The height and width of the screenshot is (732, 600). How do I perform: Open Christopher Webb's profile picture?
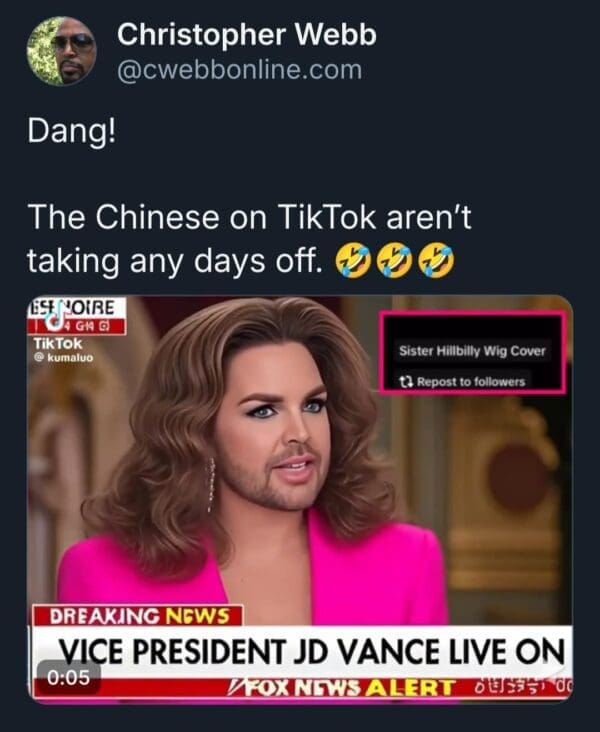tap(61, 50)
